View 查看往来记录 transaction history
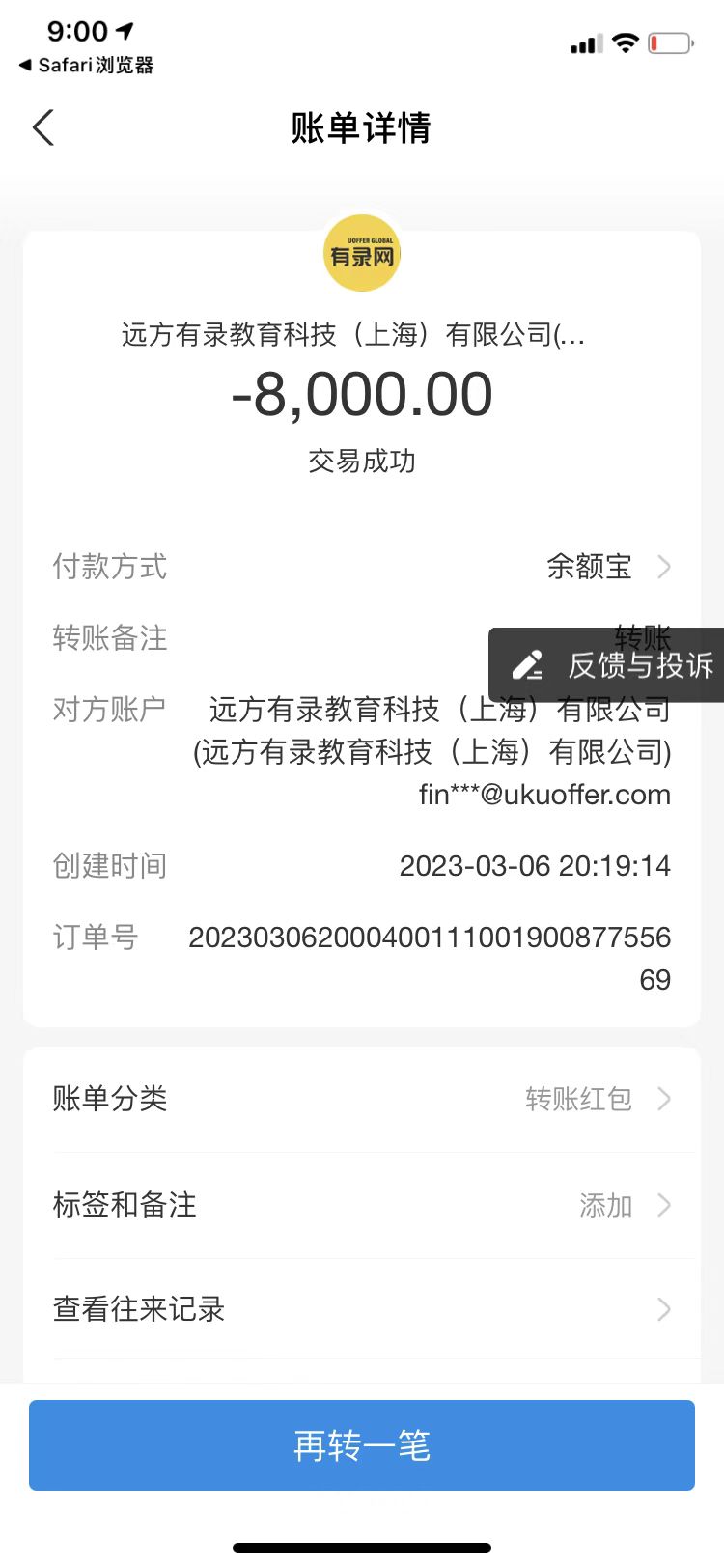This screenshot has height=1568, width=724. point(362,1309)
